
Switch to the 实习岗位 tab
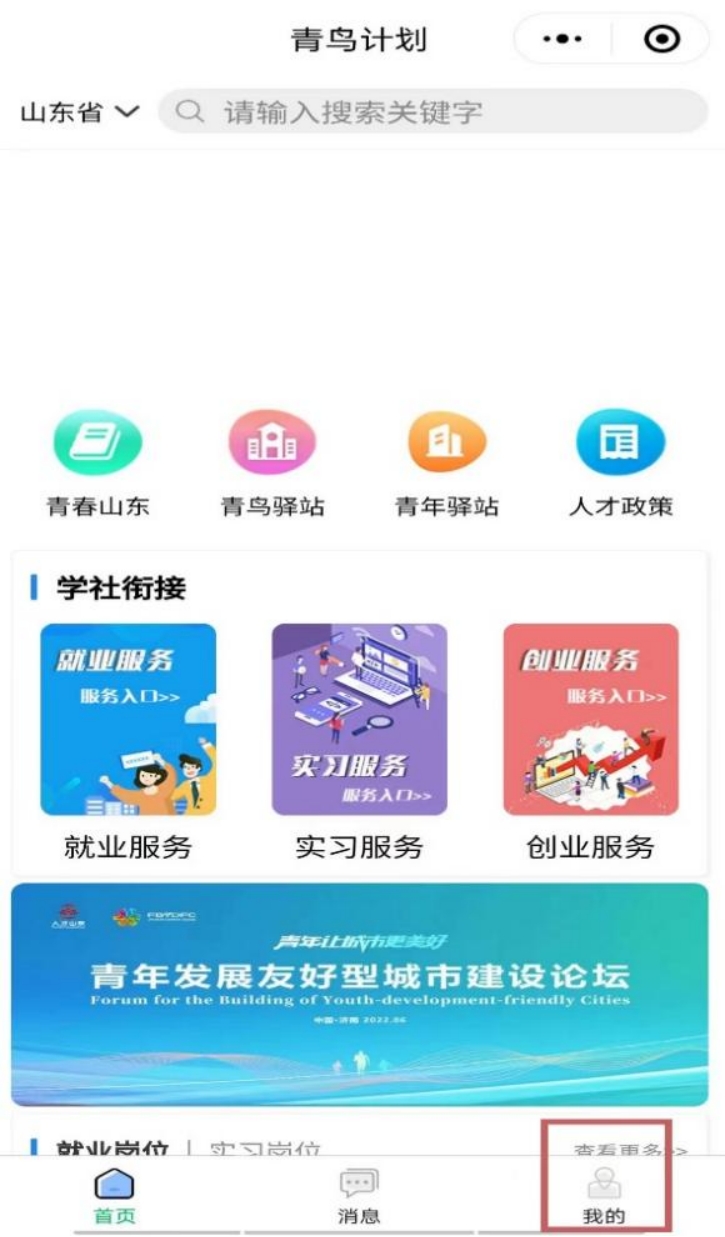coord(266,1151)
